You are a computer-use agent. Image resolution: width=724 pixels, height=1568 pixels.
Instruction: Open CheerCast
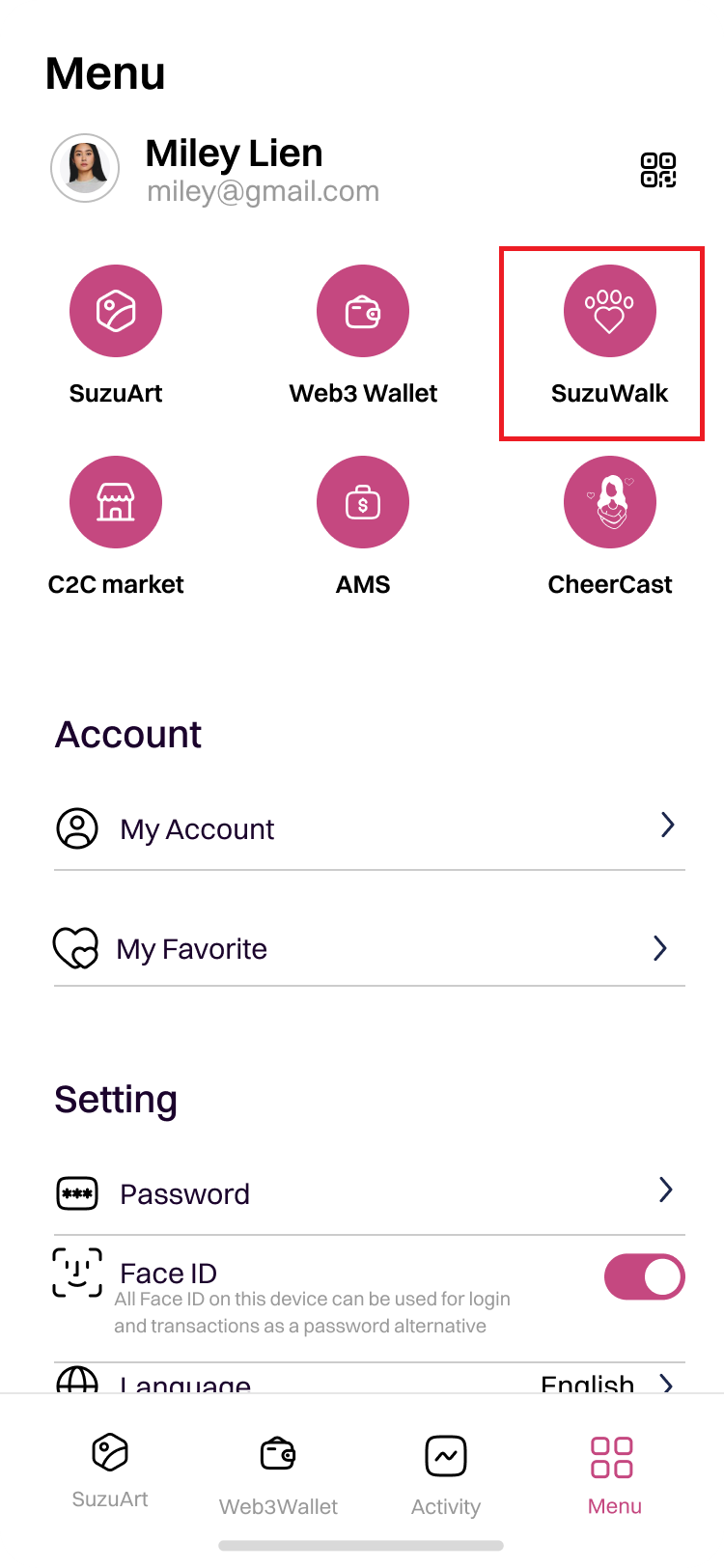(x=609, y=503)
